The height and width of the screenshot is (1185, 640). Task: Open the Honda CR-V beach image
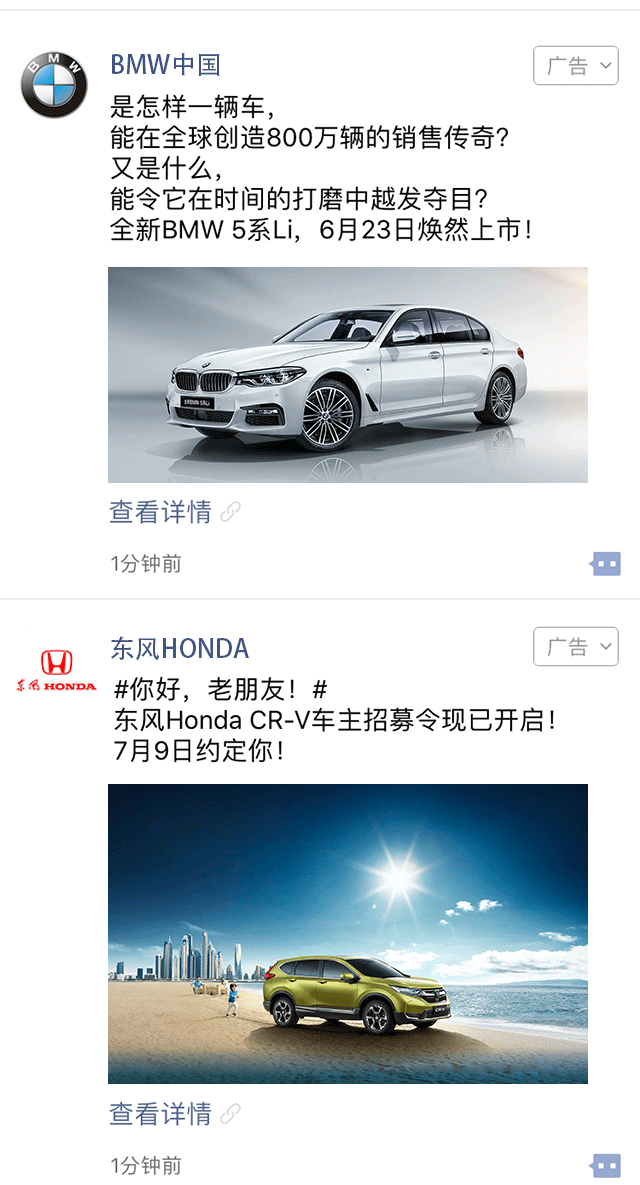[348, 934]
